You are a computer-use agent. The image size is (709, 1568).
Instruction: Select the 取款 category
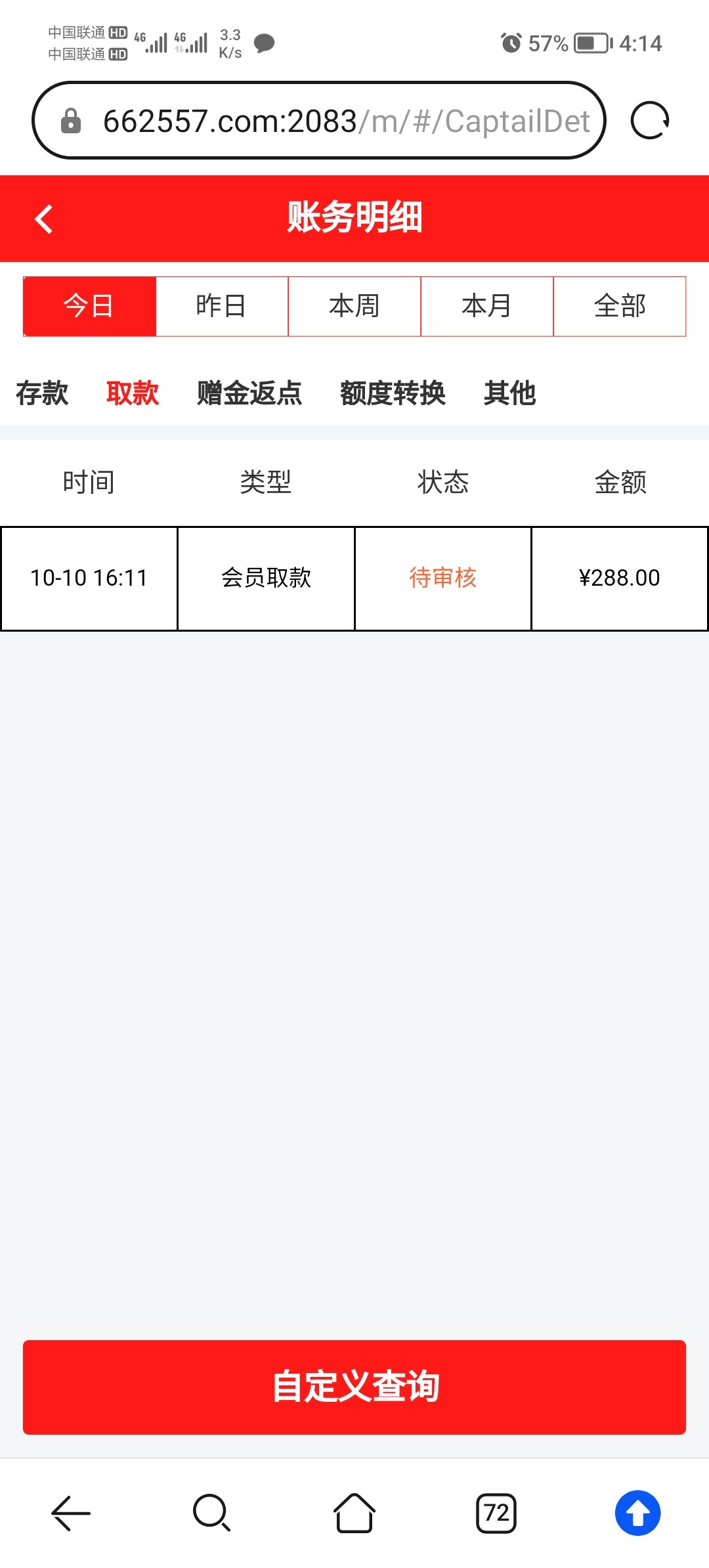pyautogui.click(x=133, y=393)
